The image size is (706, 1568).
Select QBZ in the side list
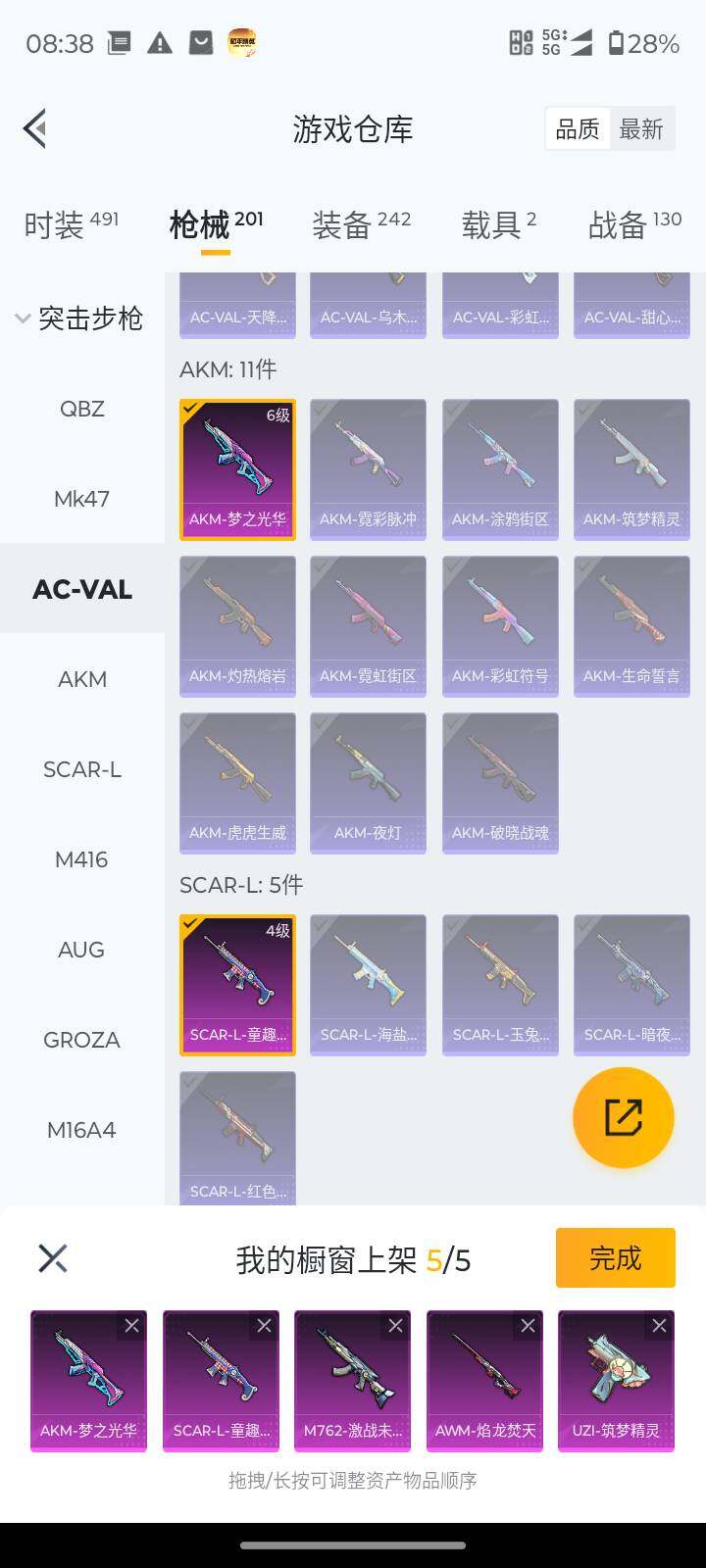pos(82,409)
